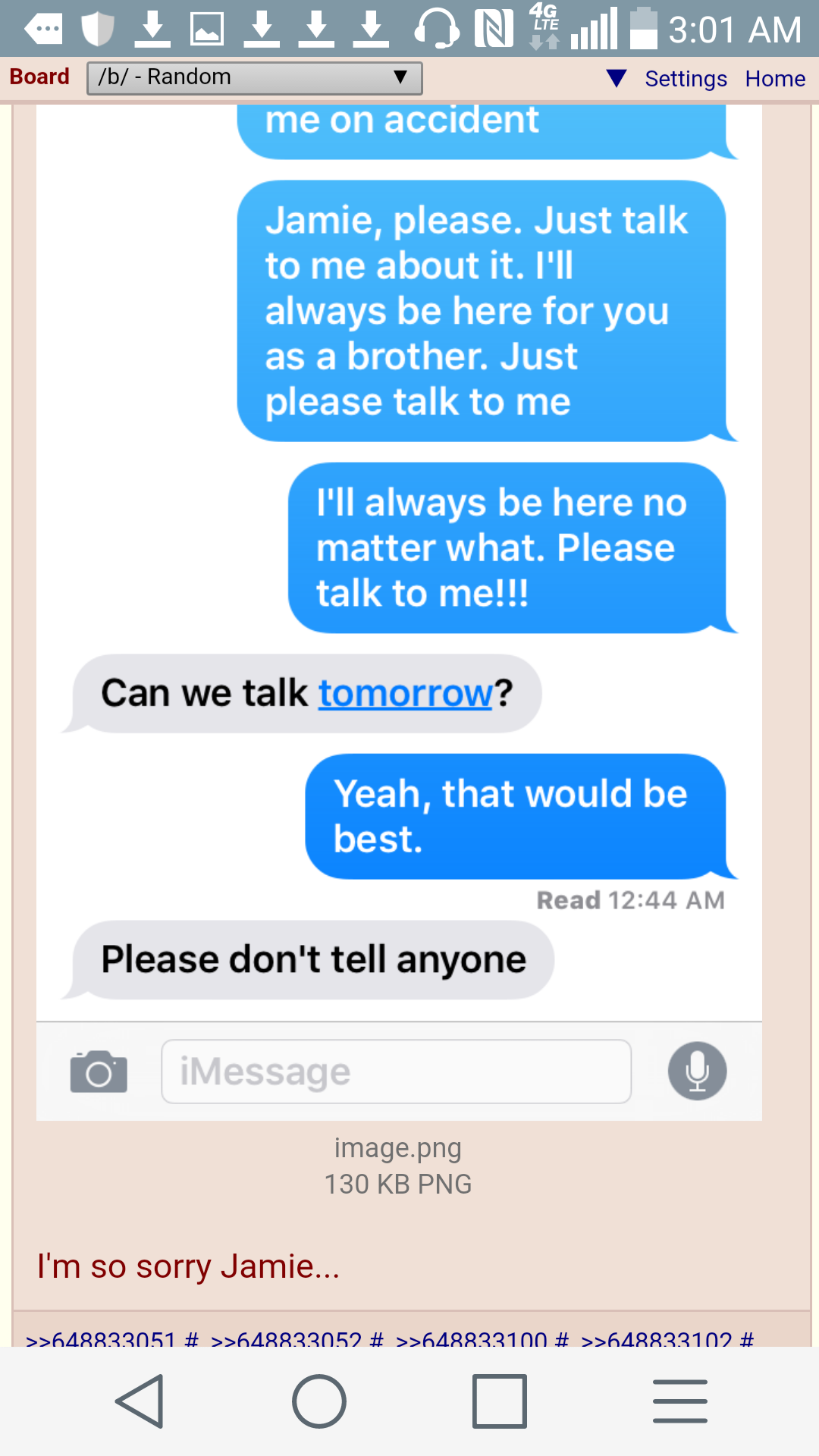The height and width of the screenshot is (1456, 819).
Task: Open reply link >>648833100
Action: (471, 1339)
